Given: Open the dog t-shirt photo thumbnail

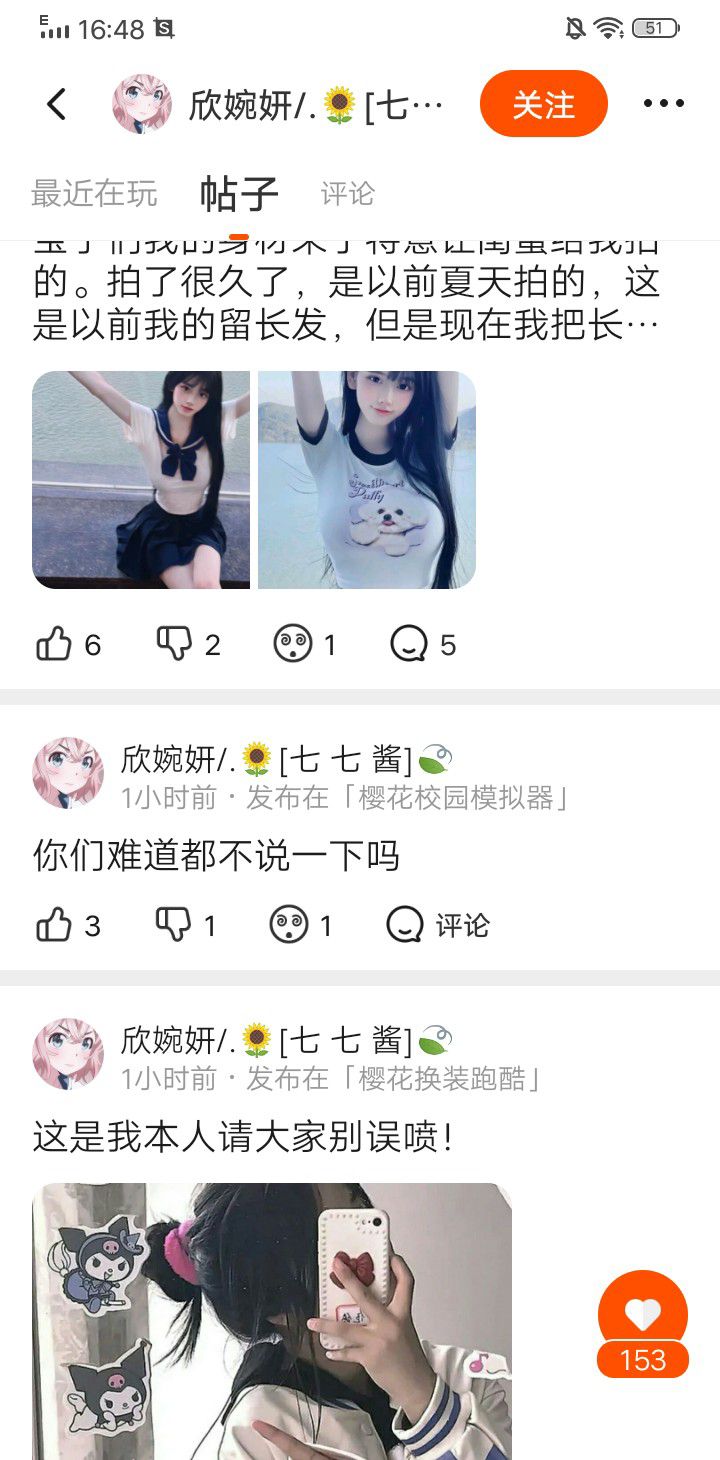Looking at the screenshot, I should pos(367,480).
